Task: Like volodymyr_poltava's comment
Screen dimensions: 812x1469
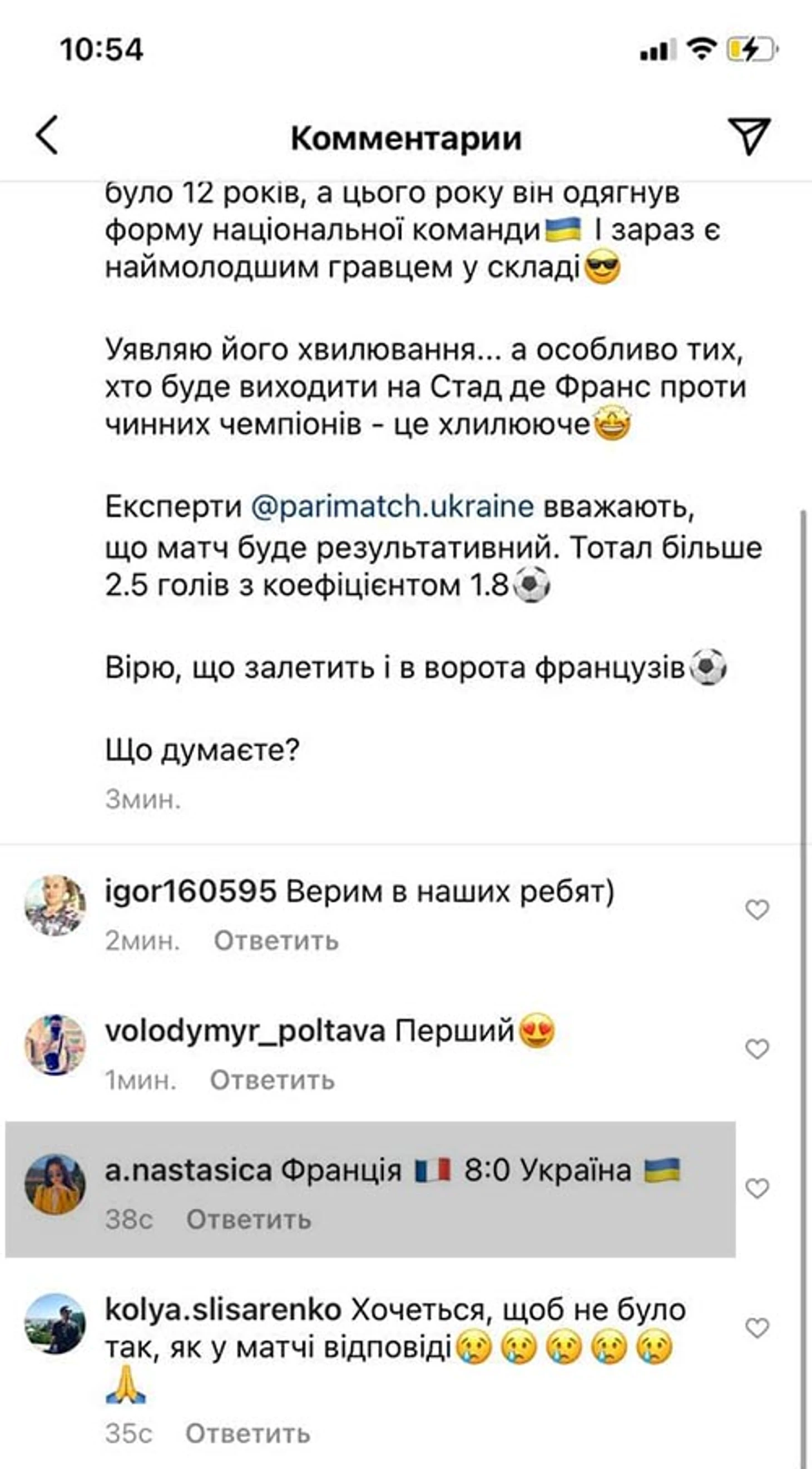Action: 757,1049
